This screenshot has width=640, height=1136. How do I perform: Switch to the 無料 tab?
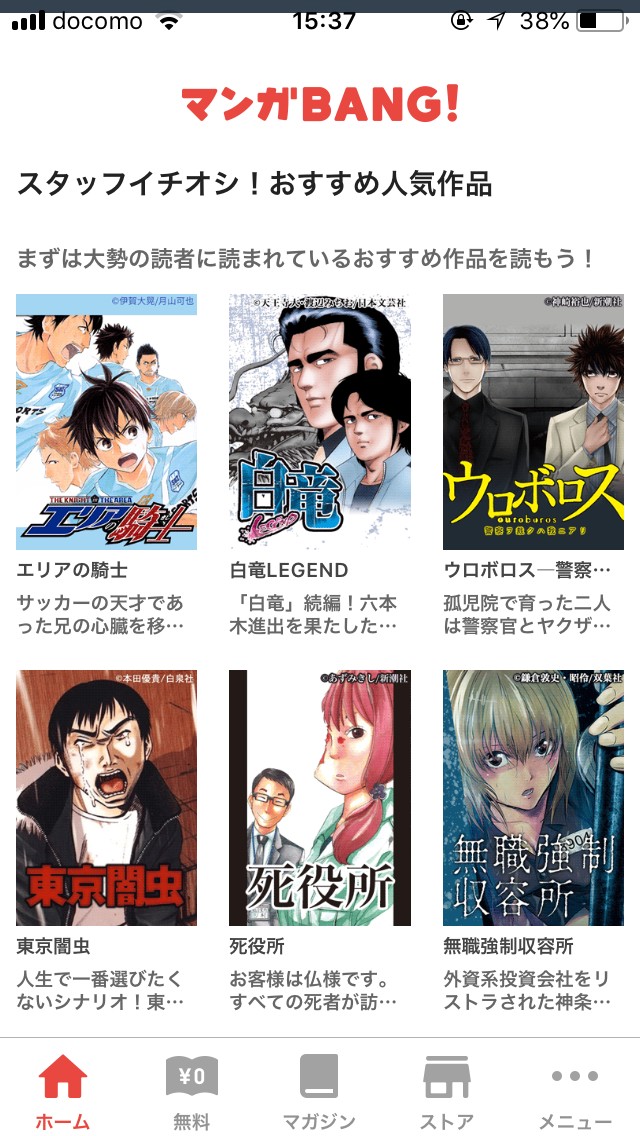click(x=191, y=1090)
